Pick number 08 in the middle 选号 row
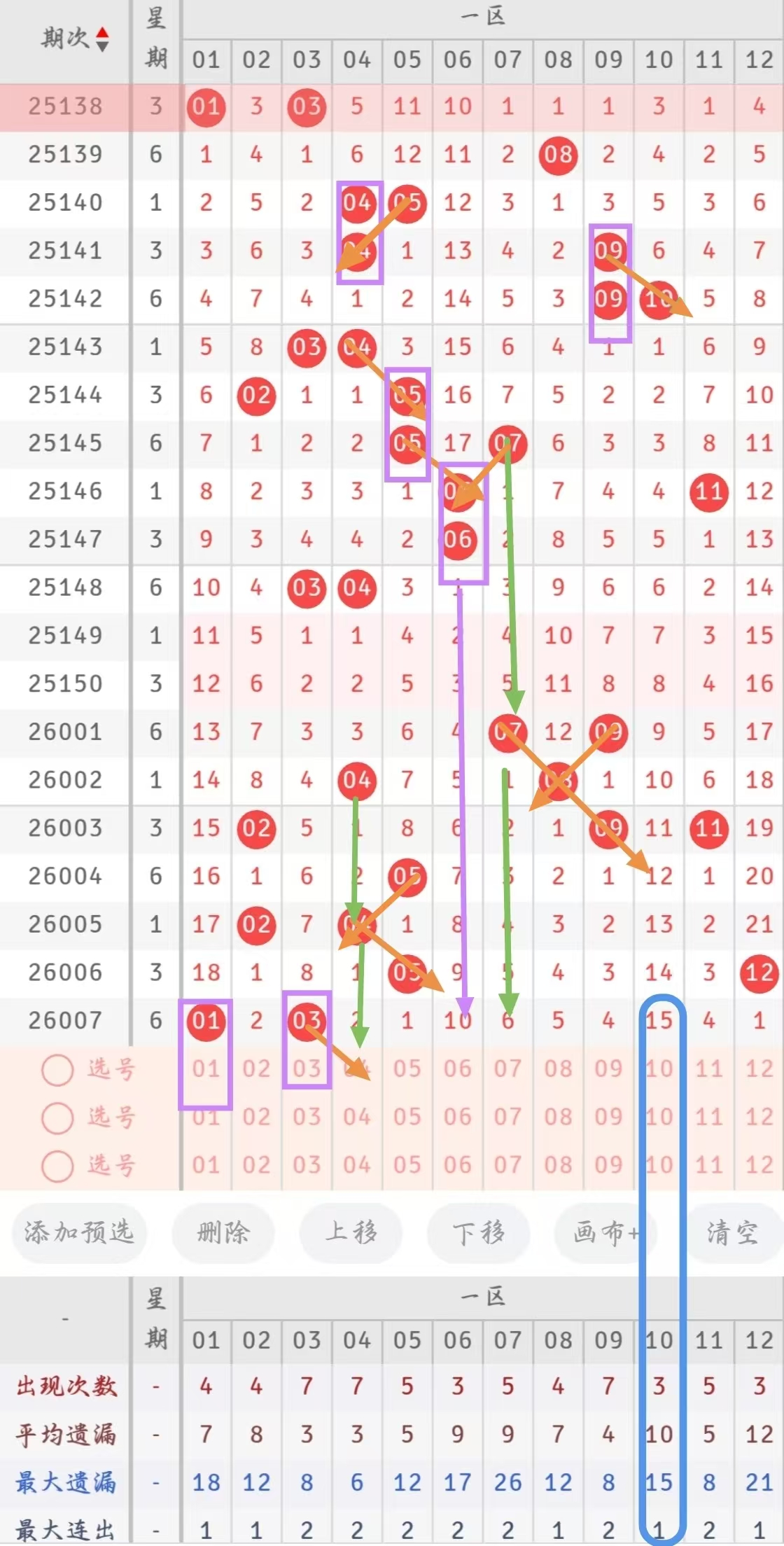 pyautogui.click(x=558, y=1117)
